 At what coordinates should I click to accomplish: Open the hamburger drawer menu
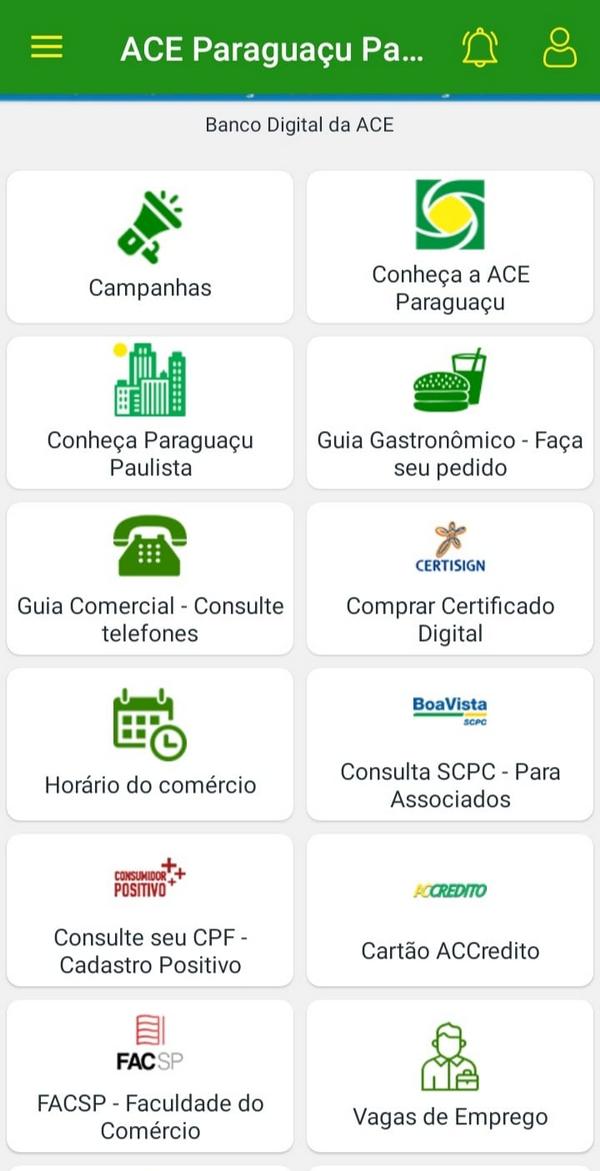point(46,48)
